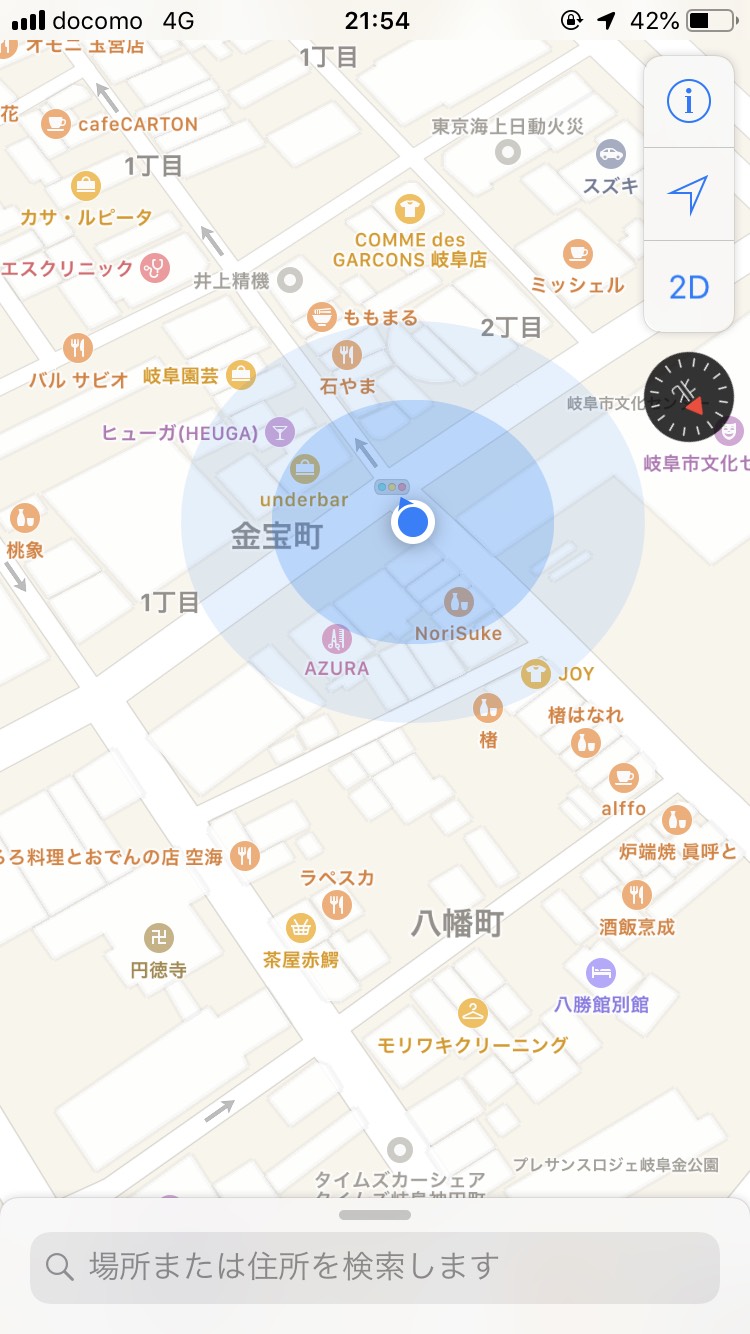Image resolution: width=750 pixels, height=1334 pixels.
Task: Tap the location tracking arrow button
Action: (688, 194)
